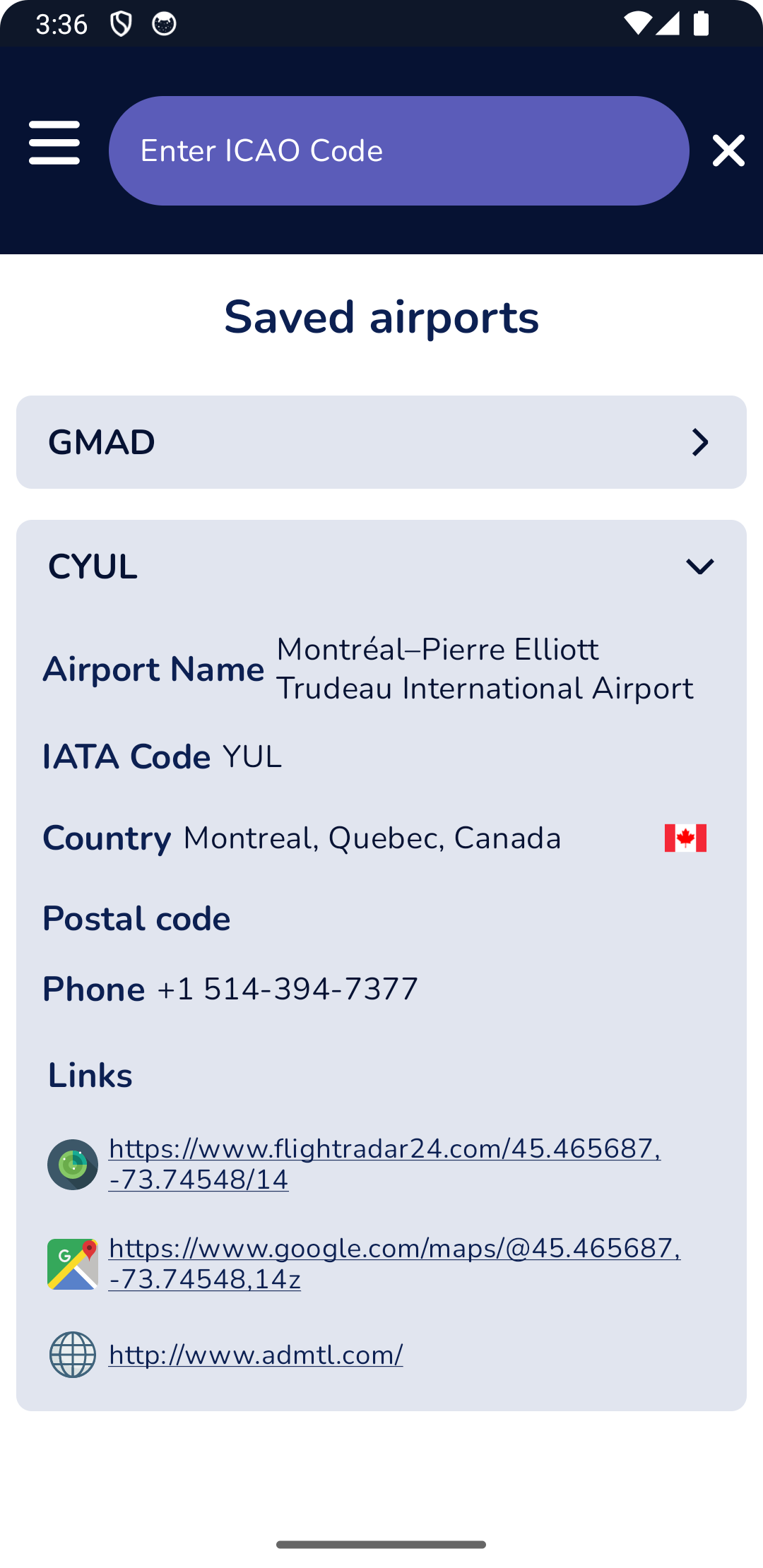This screenshot has height=1568, width=763.
Task: Select the Saved airports heading
Action: click(381, 317)
